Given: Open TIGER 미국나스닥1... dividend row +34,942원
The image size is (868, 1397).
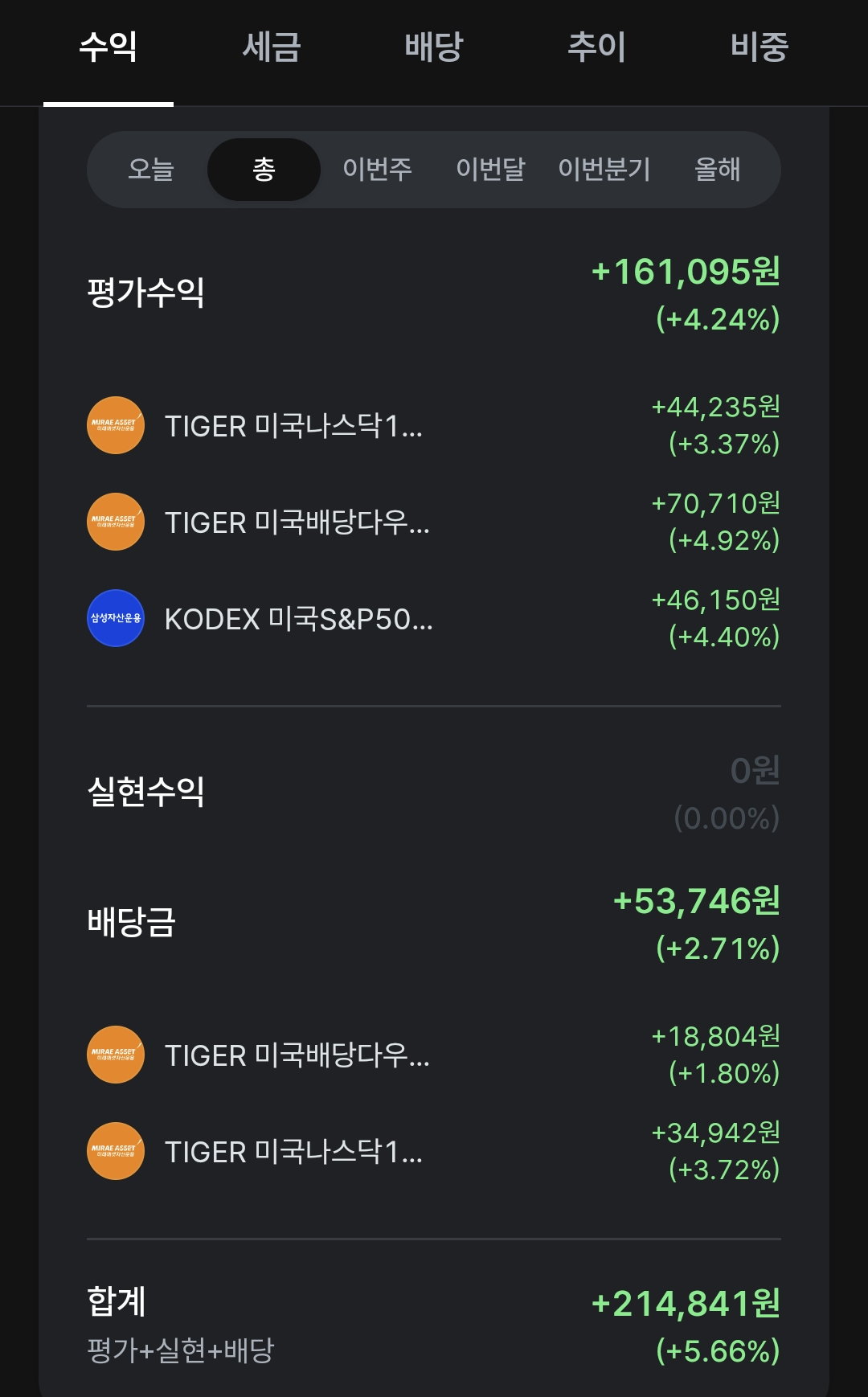Looking at the screenshot, I should coord(434,1151).
